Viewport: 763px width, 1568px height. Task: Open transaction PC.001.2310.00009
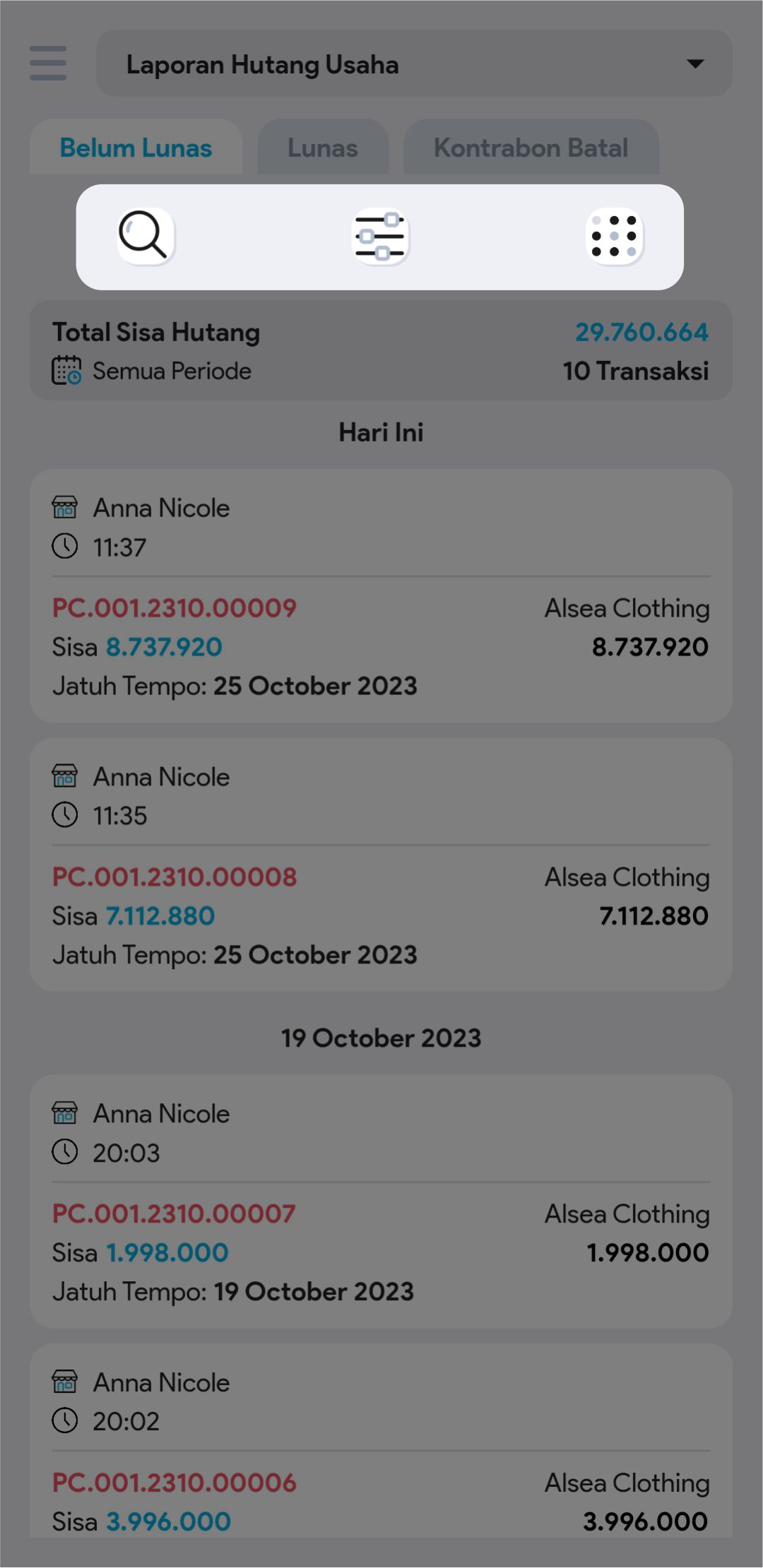175,608
